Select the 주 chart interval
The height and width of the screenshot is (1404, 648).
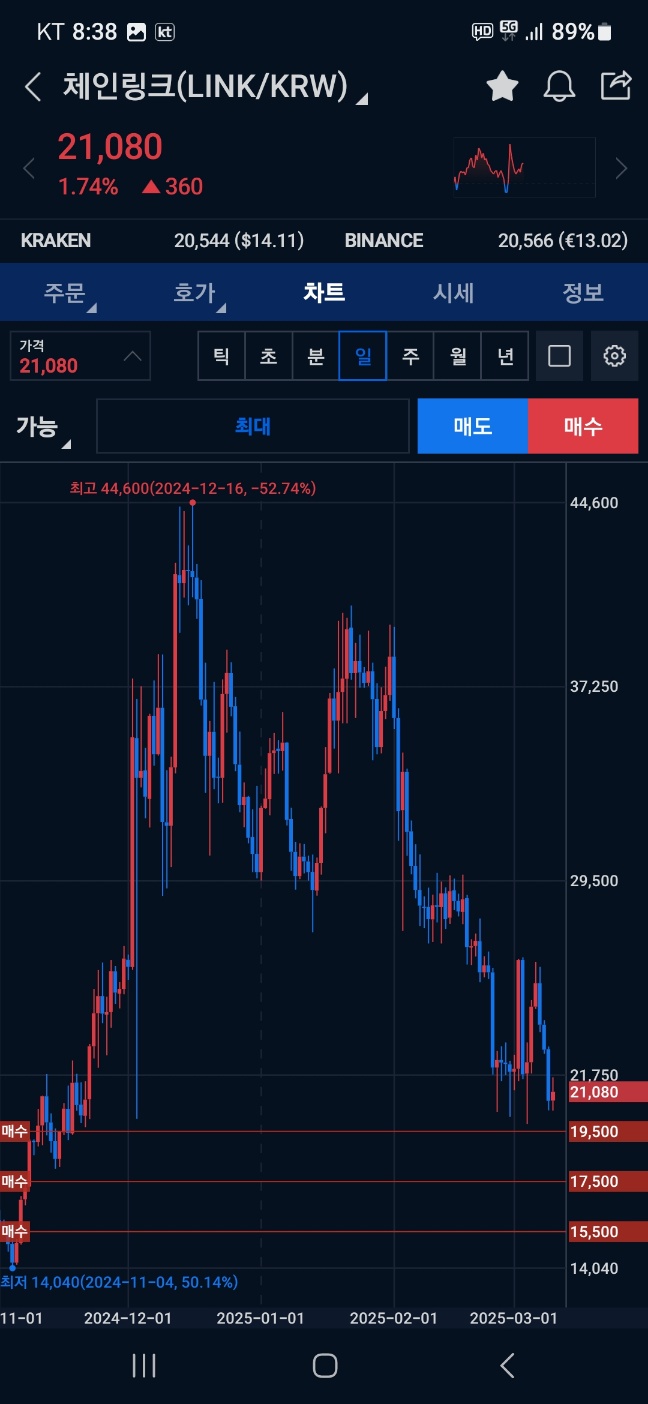(410, 356)
